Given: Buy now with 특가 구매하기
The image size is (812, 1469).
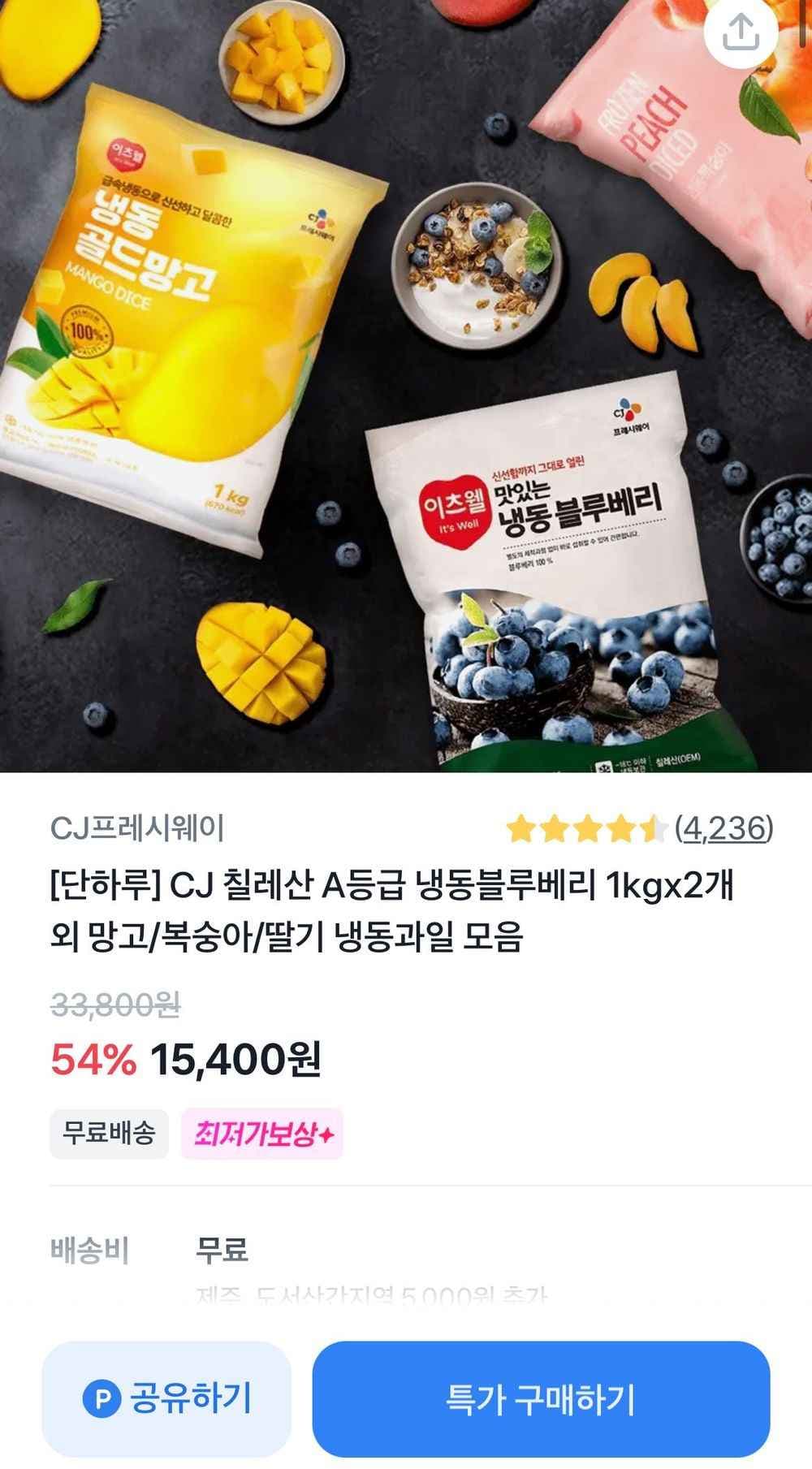Looking at the screenshot, I should [x=541, y=1398].
